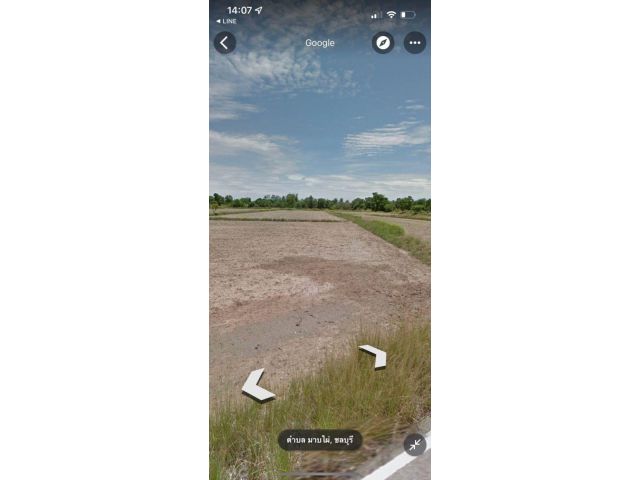The image size is (640, 480).
Task: Tap the ตำบล มาบไผ่ location label
Action: [x=320, y=440]
